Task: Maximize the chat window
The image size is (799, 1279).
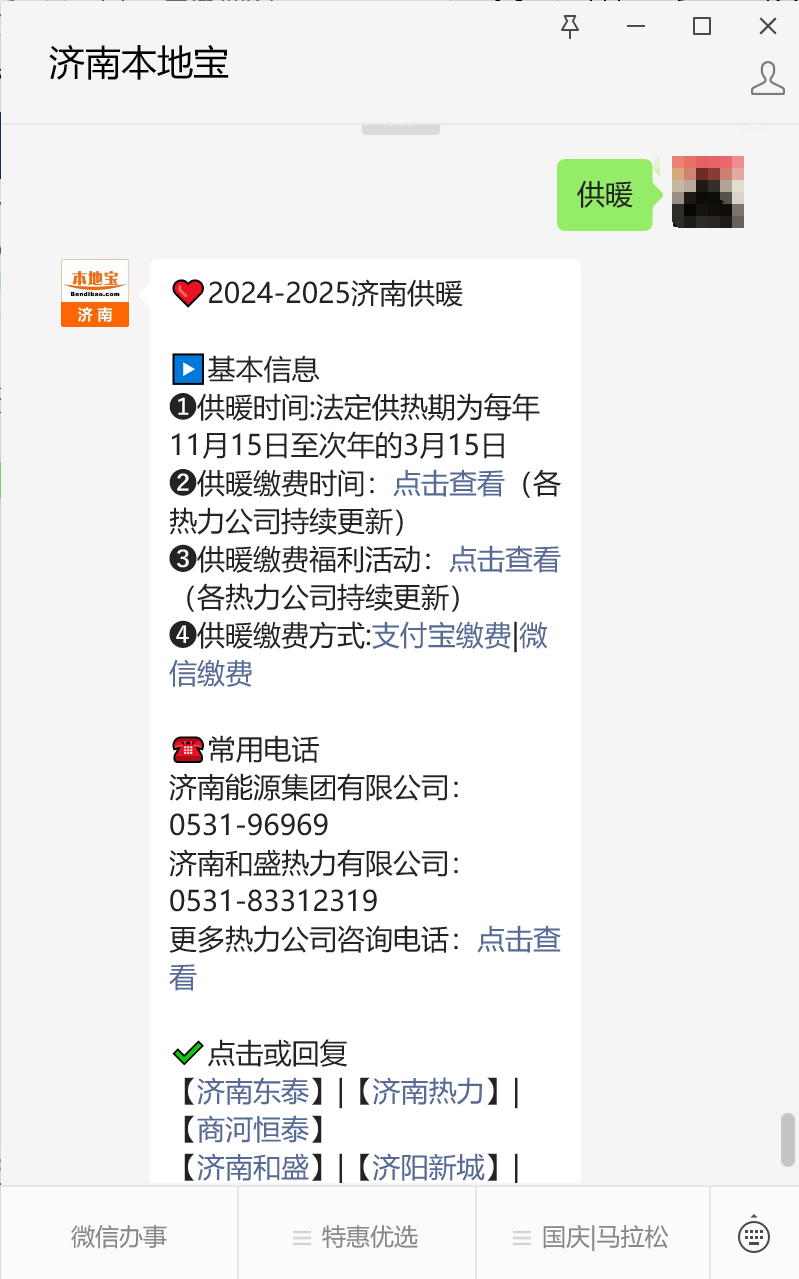Action: pos(702,27)
